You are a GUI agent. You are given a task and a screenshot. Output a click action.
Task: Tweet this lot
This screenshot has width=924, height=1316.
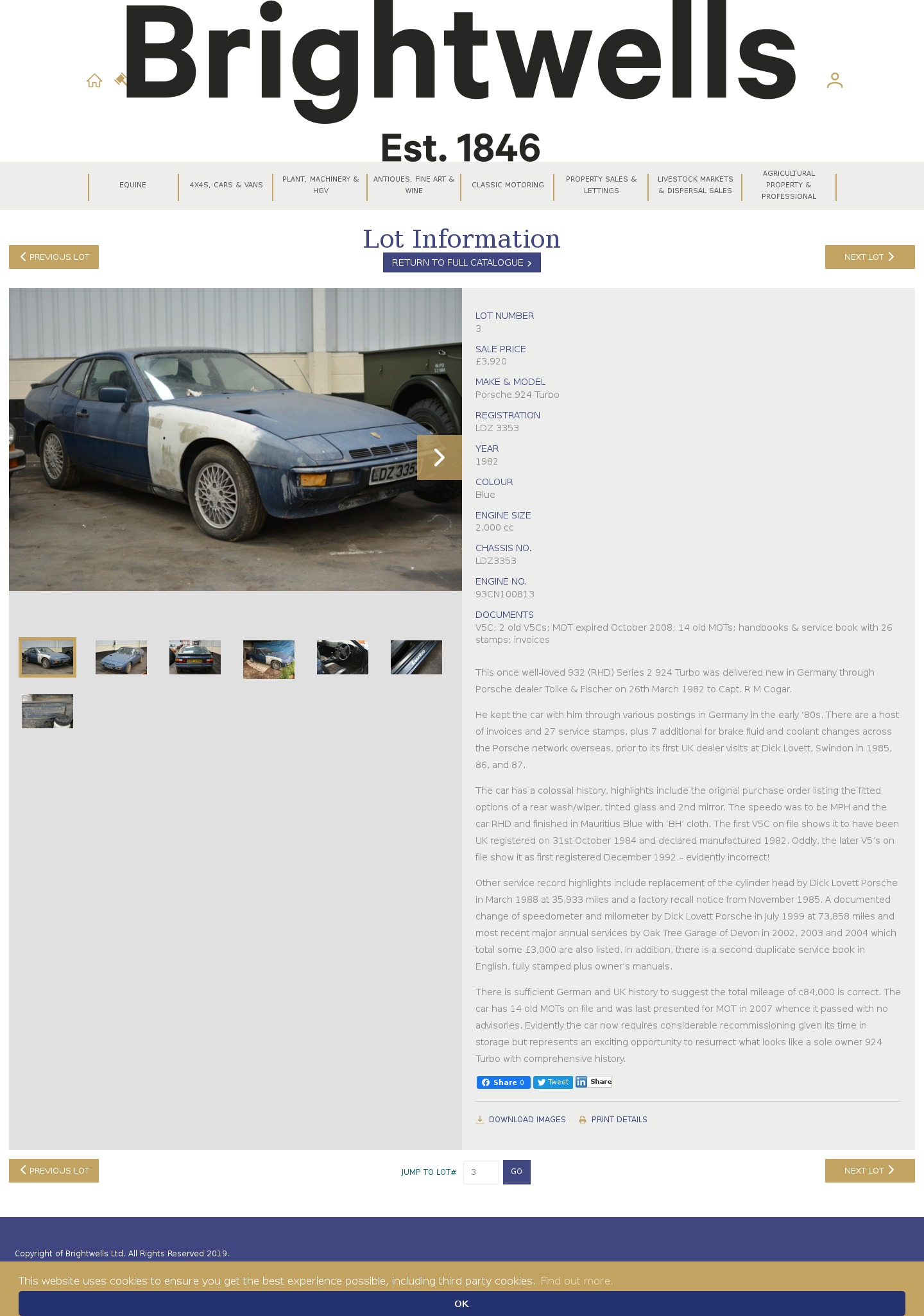click(x=552, y=1082)
